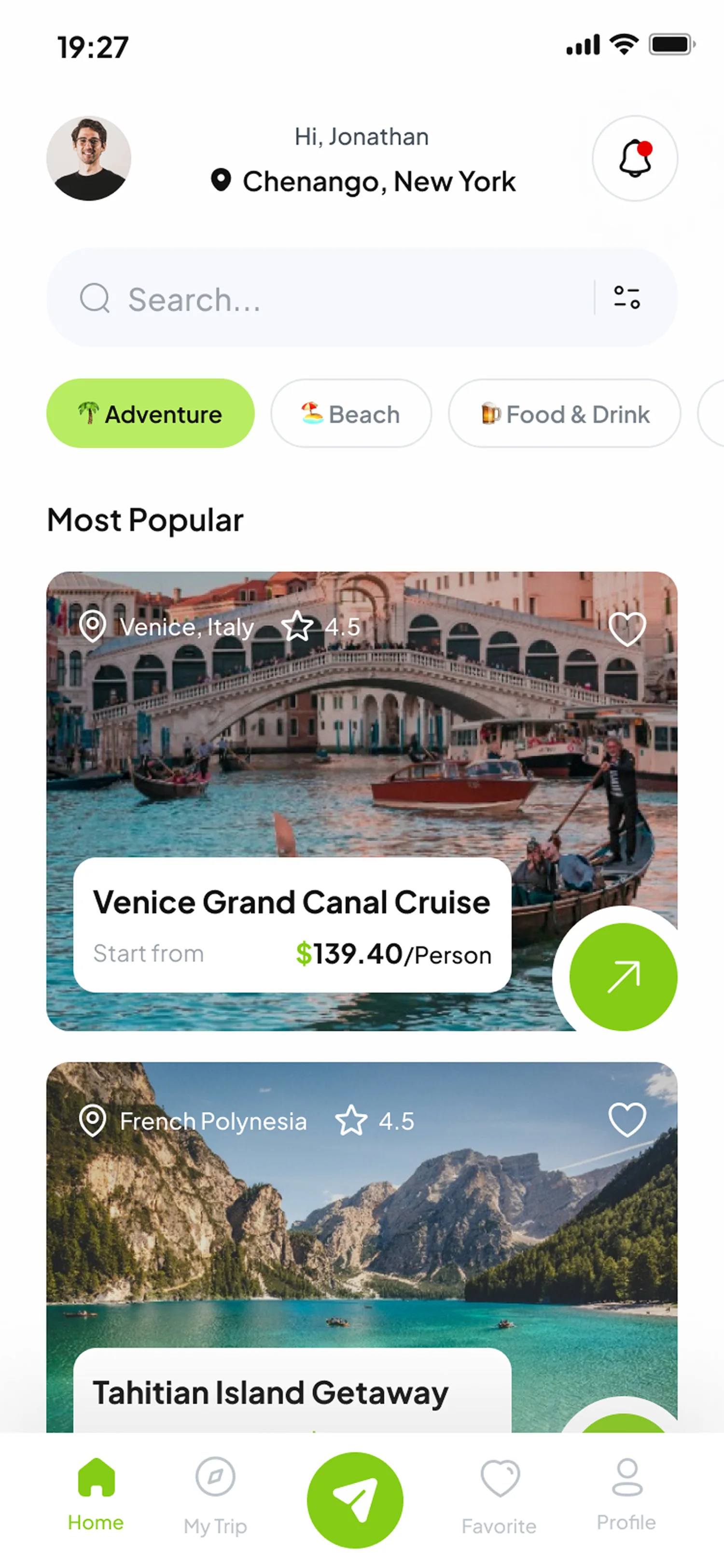Select the Adventure category chip
The width and height of the screenshot is (724, 1568).
(x=150, y=414)
